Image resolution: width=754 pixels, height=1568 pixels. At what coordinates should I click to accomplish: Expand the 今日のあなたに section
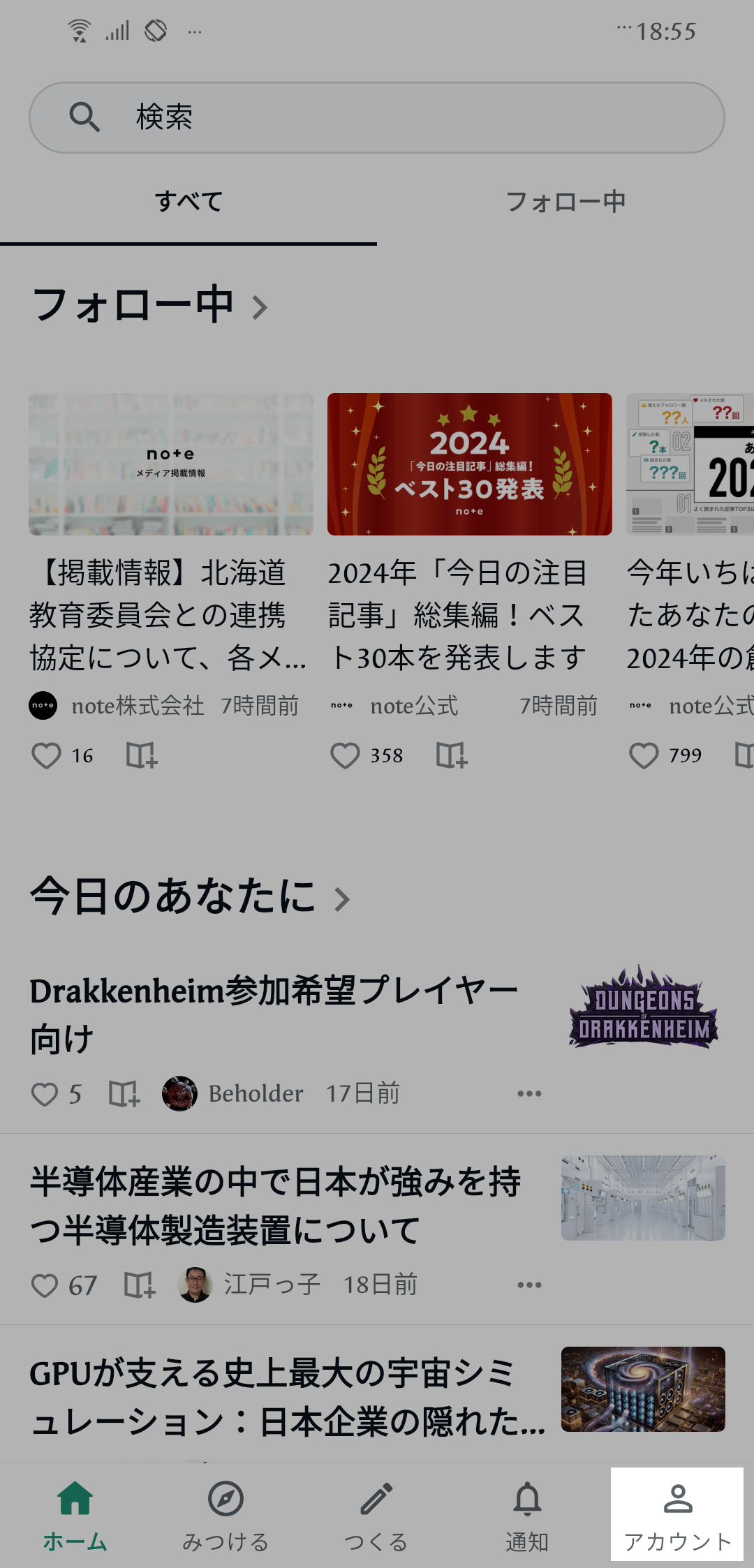(x=190, y=898)
